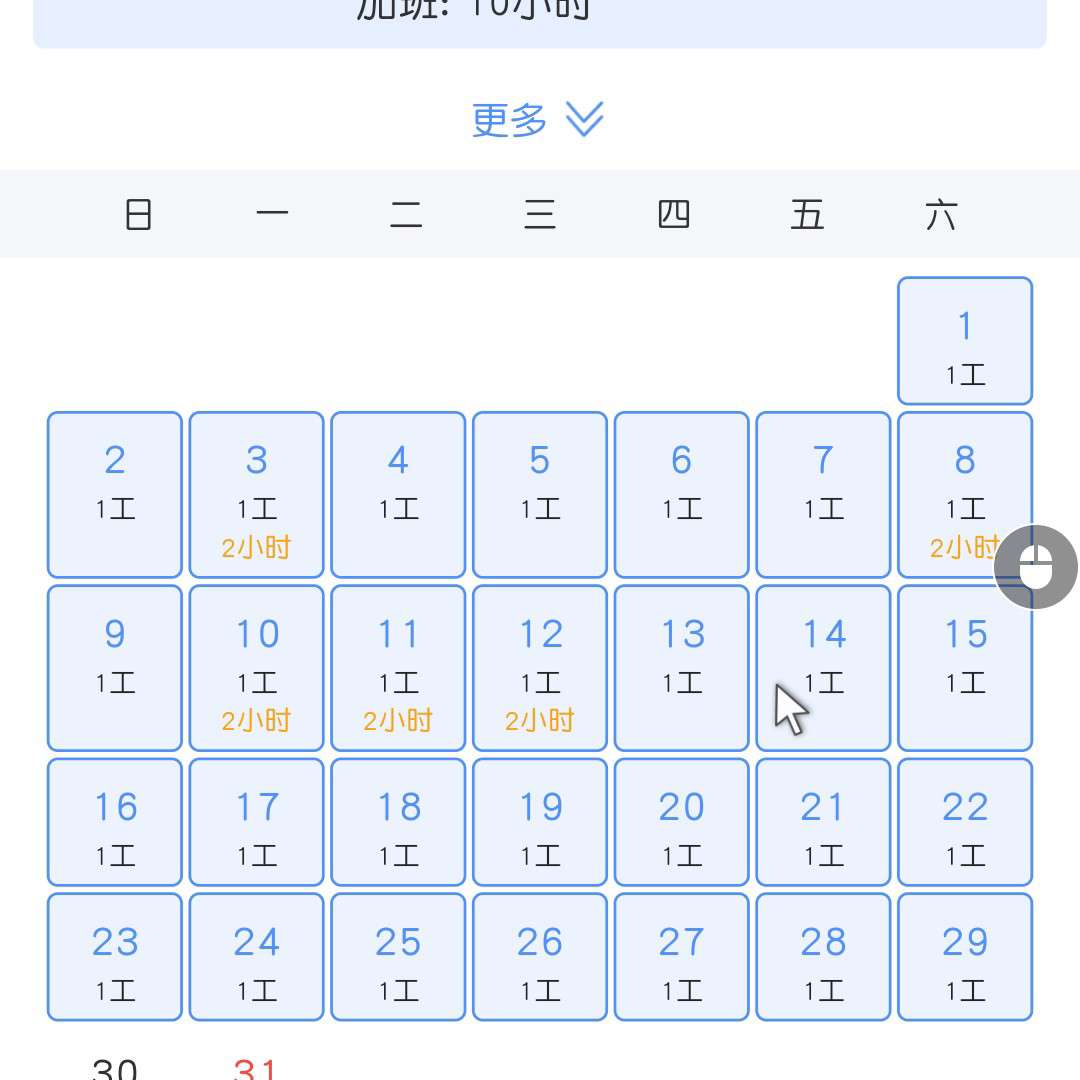
Task: Tap the floating mouse assist button
Action: tap(1036, 567)
